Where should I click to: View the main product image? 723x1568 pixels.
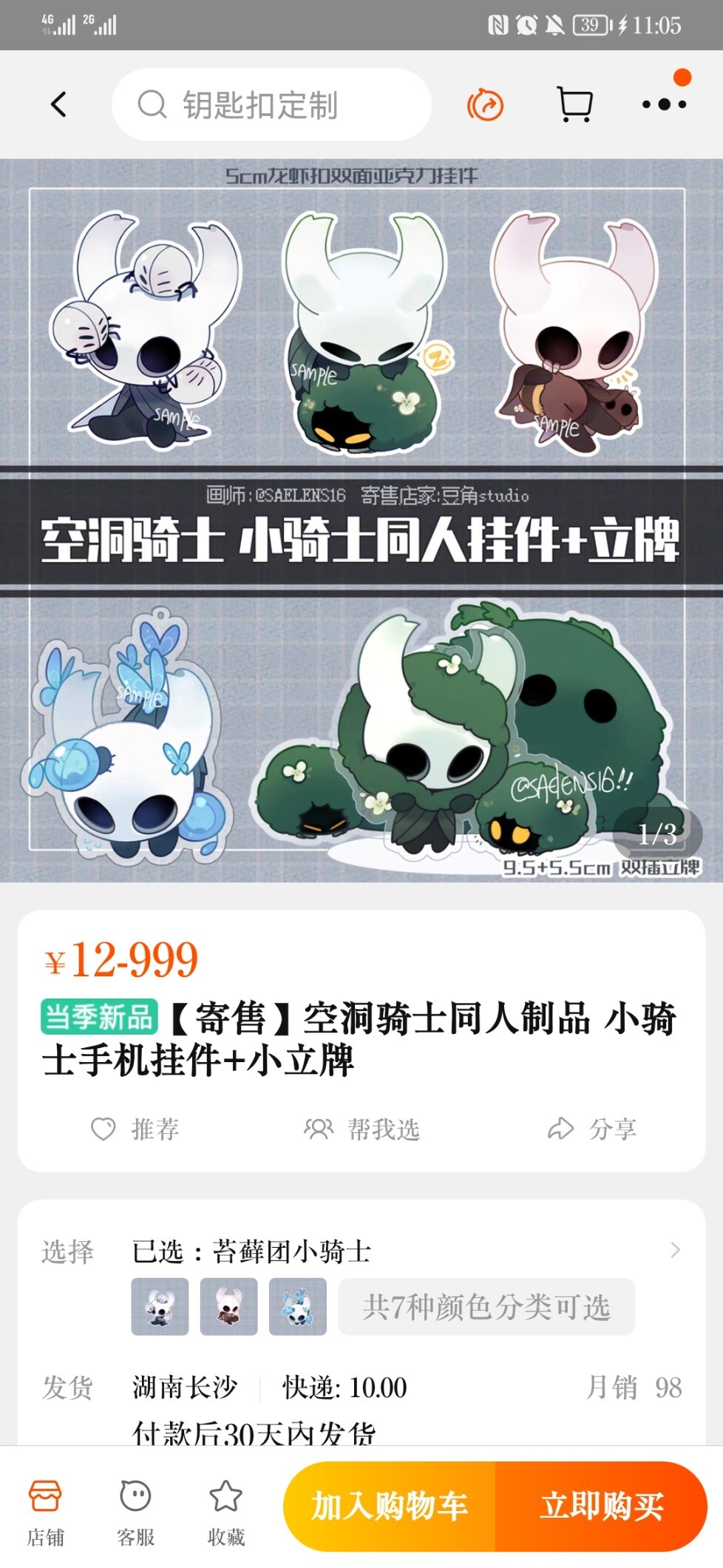(x=361, y=520)
